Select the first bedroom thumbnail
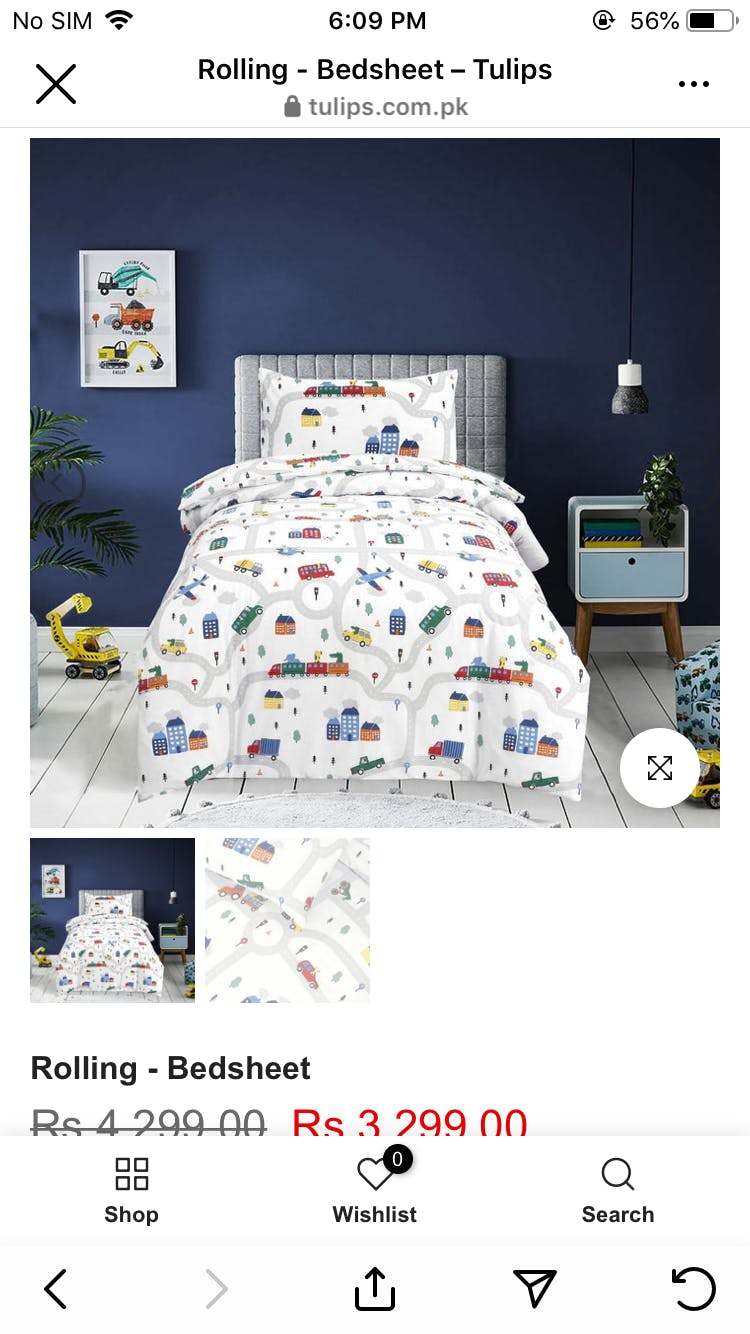Screen dimensions: 750x1334 (x=112, y=920)
